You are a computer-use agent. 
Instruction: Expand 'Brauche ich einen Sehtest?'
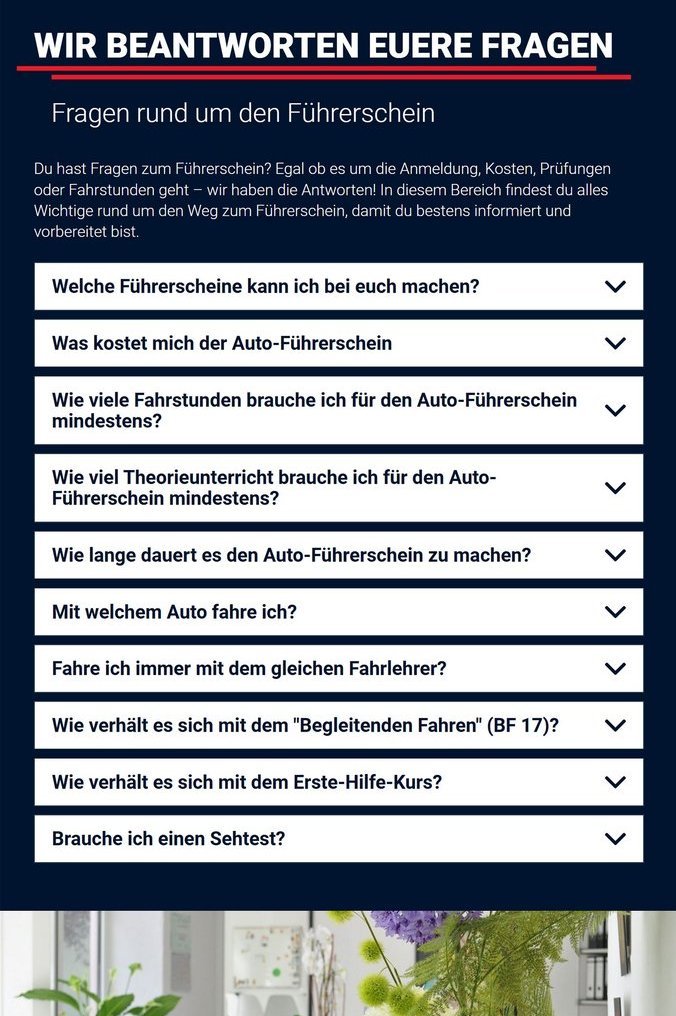click(338, 839)
